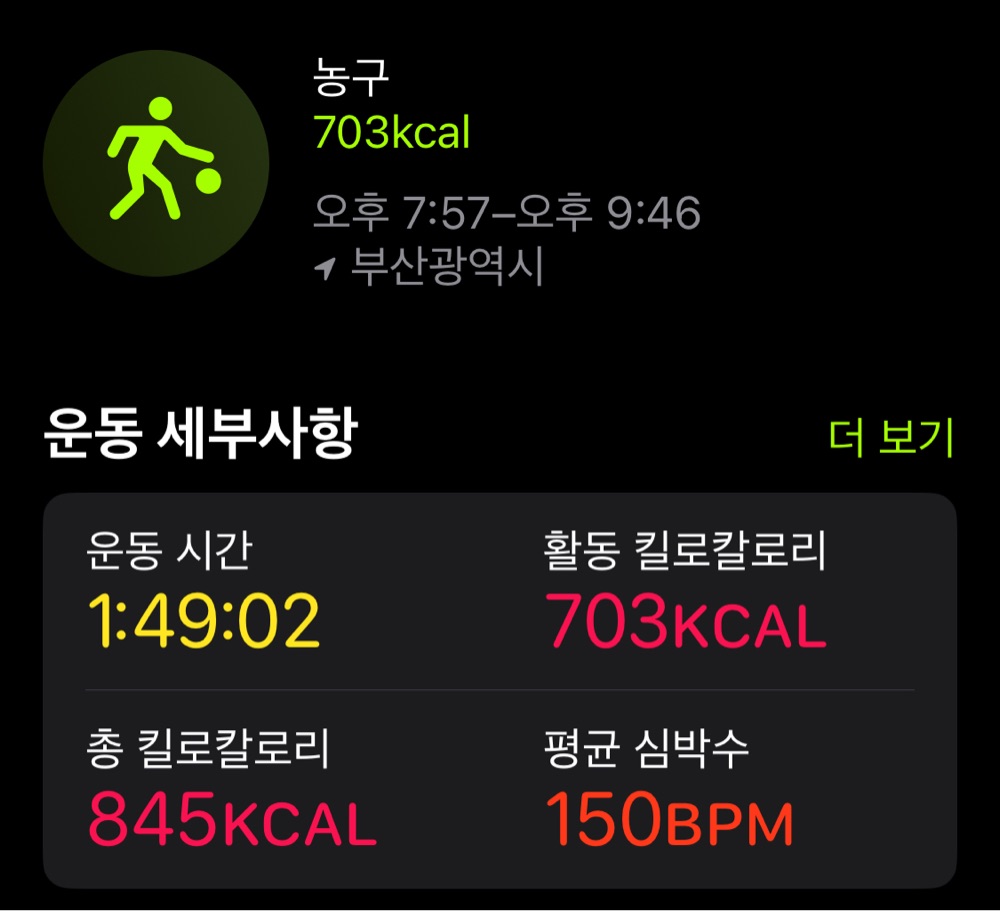1000x911 pixels.
Task: Open the workout details card
Action: point(500,690)
